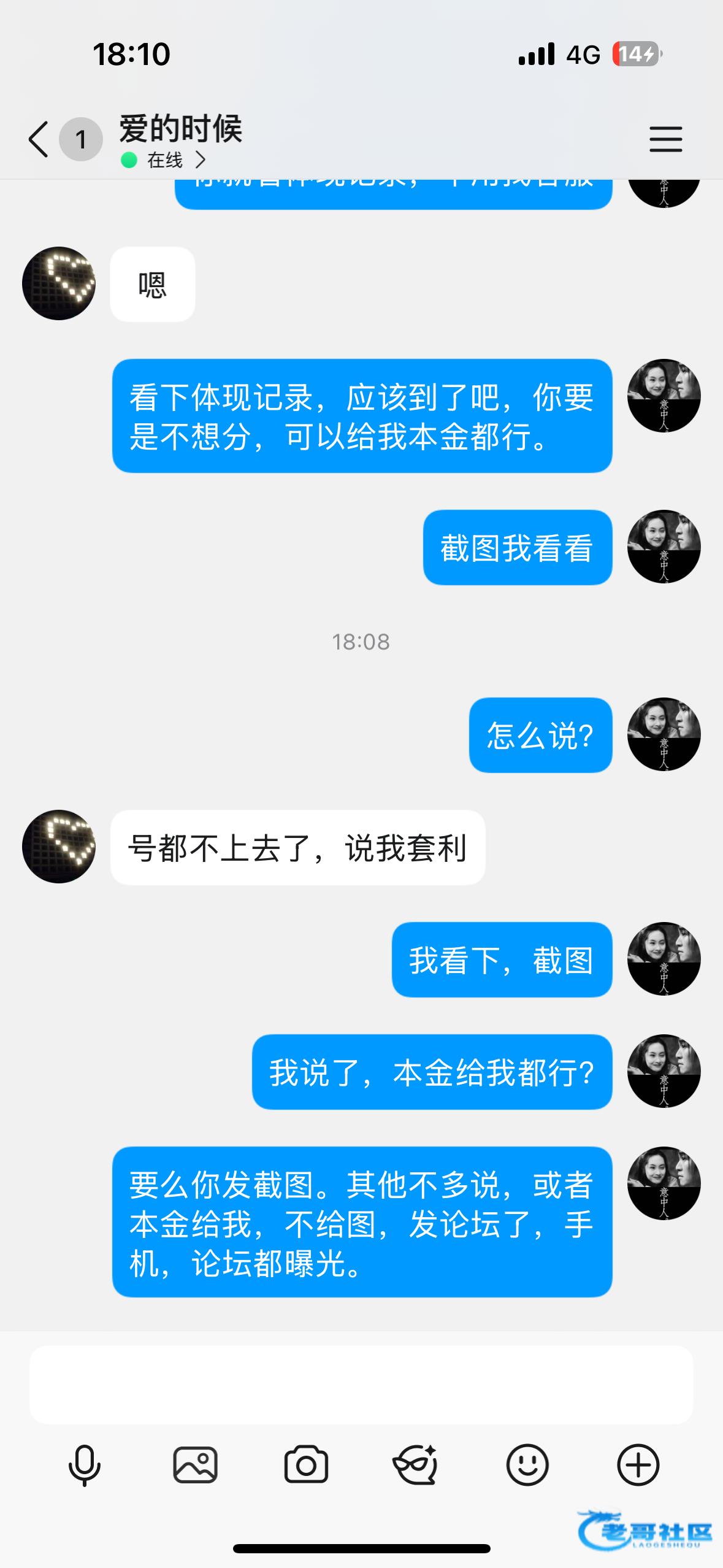Tap the message input field
This screenshot has height=1568, width=723.
click(x=361, y=1384)
